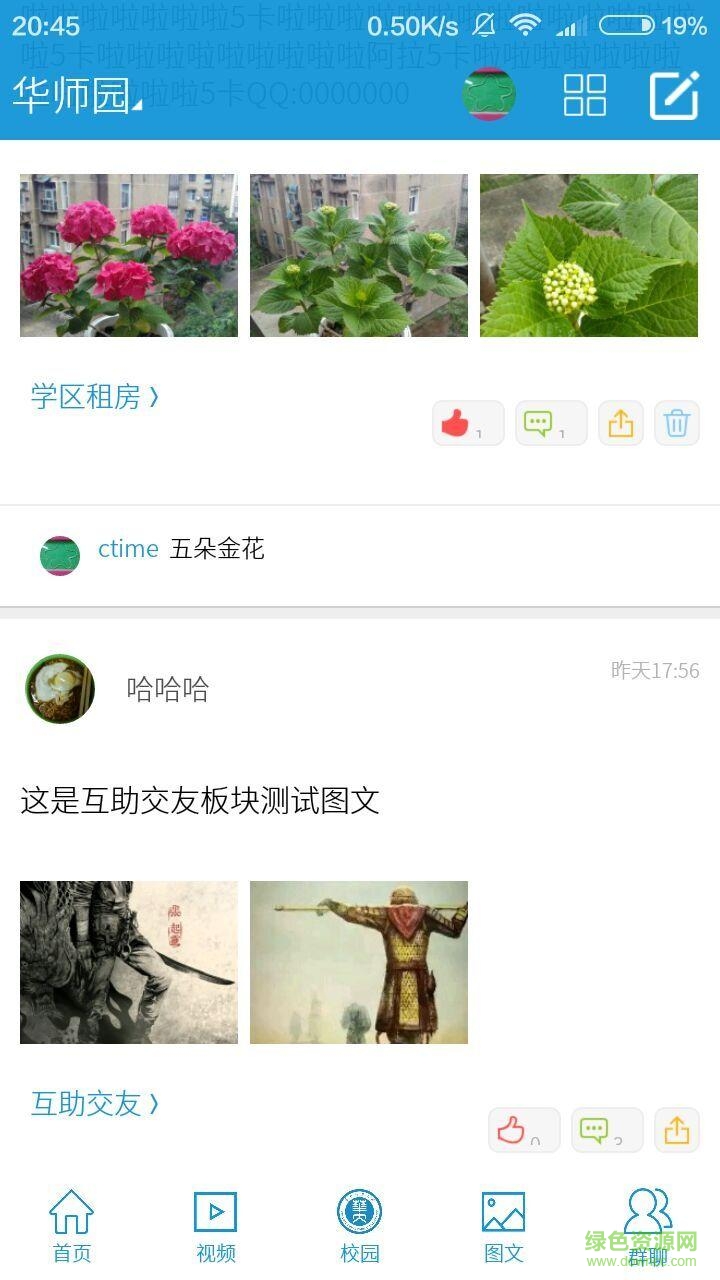Delete the 学区租房 post
Viewport: 720px width, 1280px height.
[x=677, y=423]
